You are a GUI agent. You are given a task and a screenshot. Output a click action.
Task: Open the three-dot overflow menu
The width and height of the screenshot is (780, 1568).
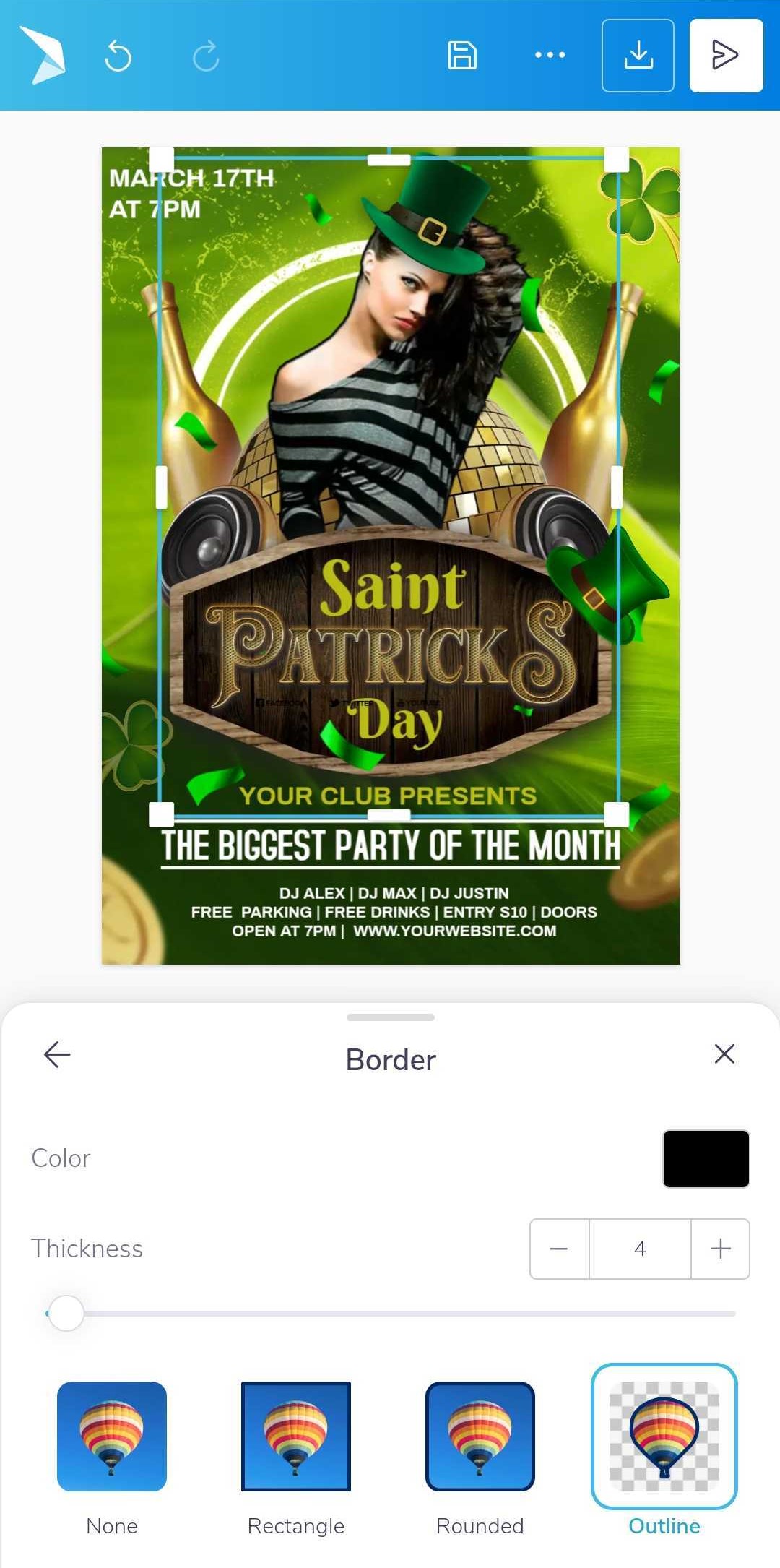[x=550, y=56]
